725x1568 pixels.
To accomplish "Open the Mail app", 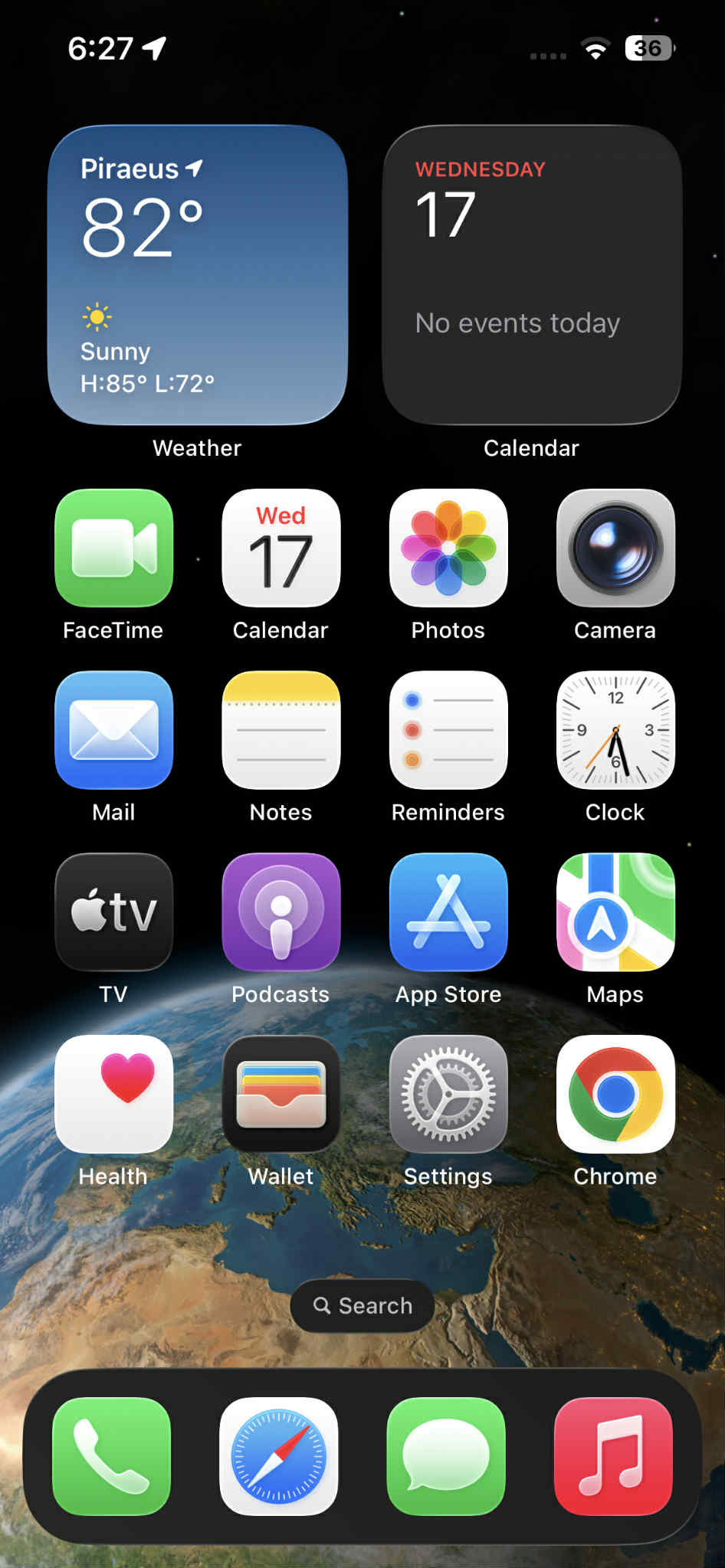I will [114, 730].
